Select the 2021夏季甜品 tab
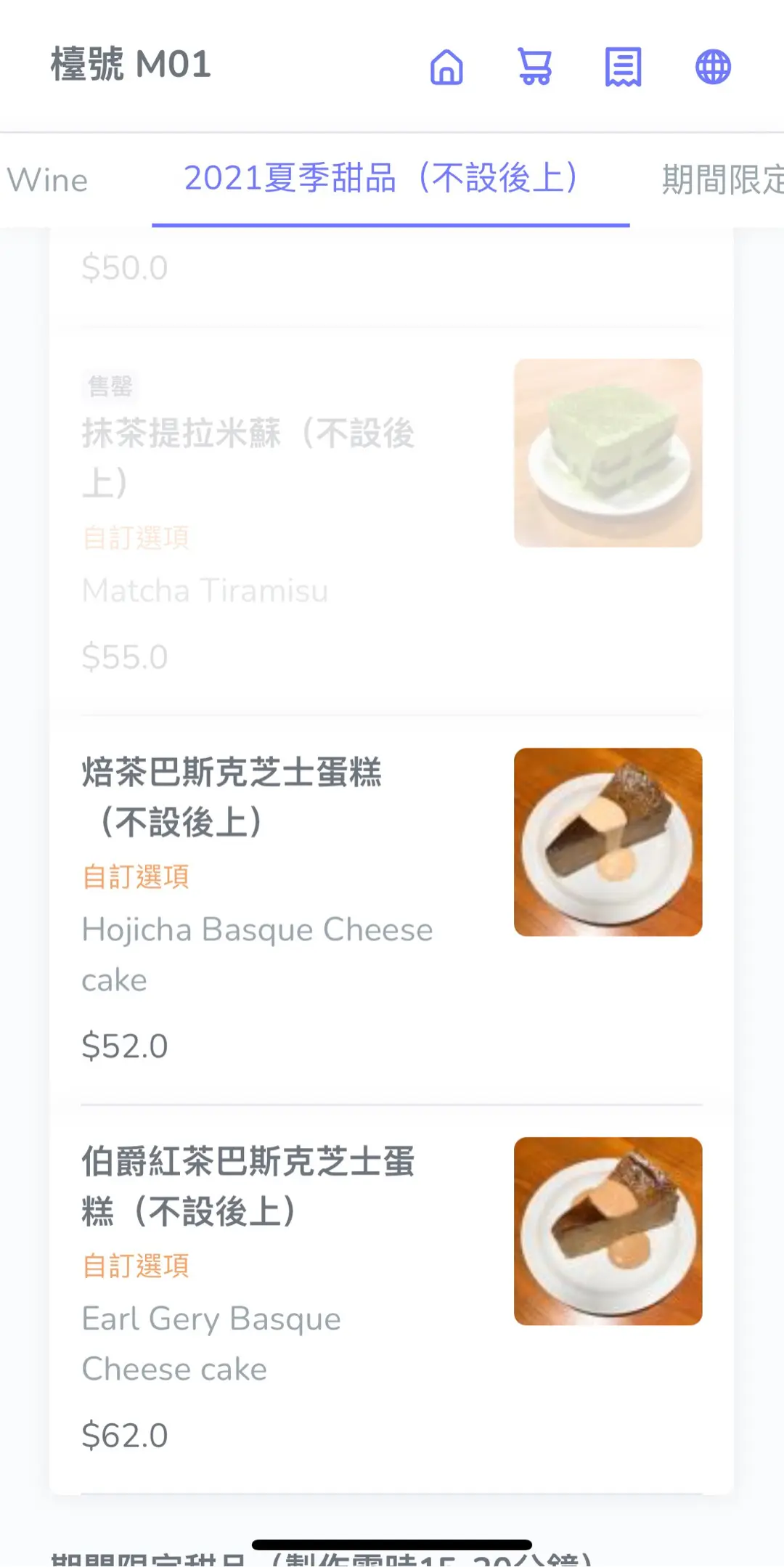 390,179
